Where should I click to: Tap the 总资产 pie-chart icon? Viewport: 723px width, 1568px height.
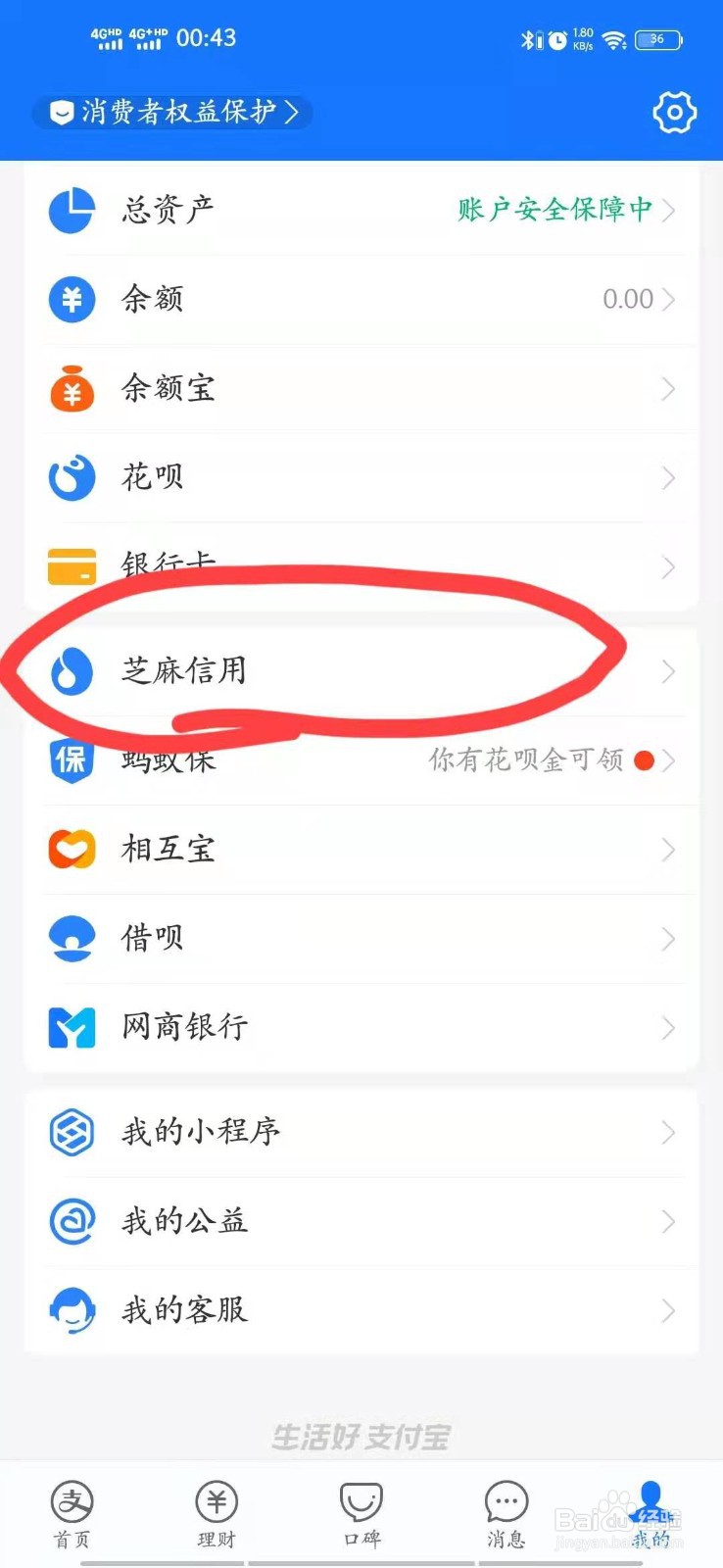71,209
